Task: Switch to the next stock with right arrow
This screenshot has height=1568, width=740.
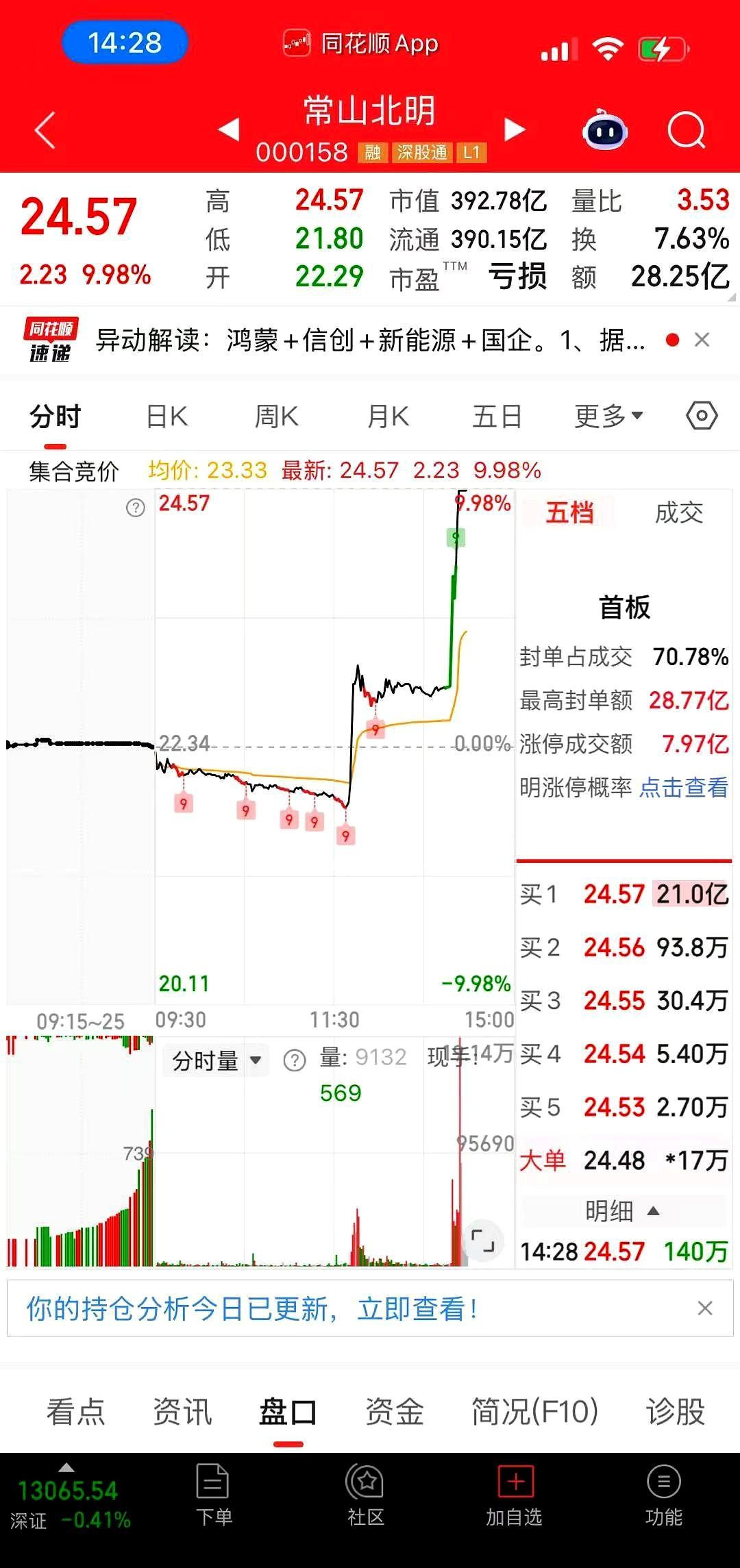Action: pyautogui.click(x=514, y=129)
